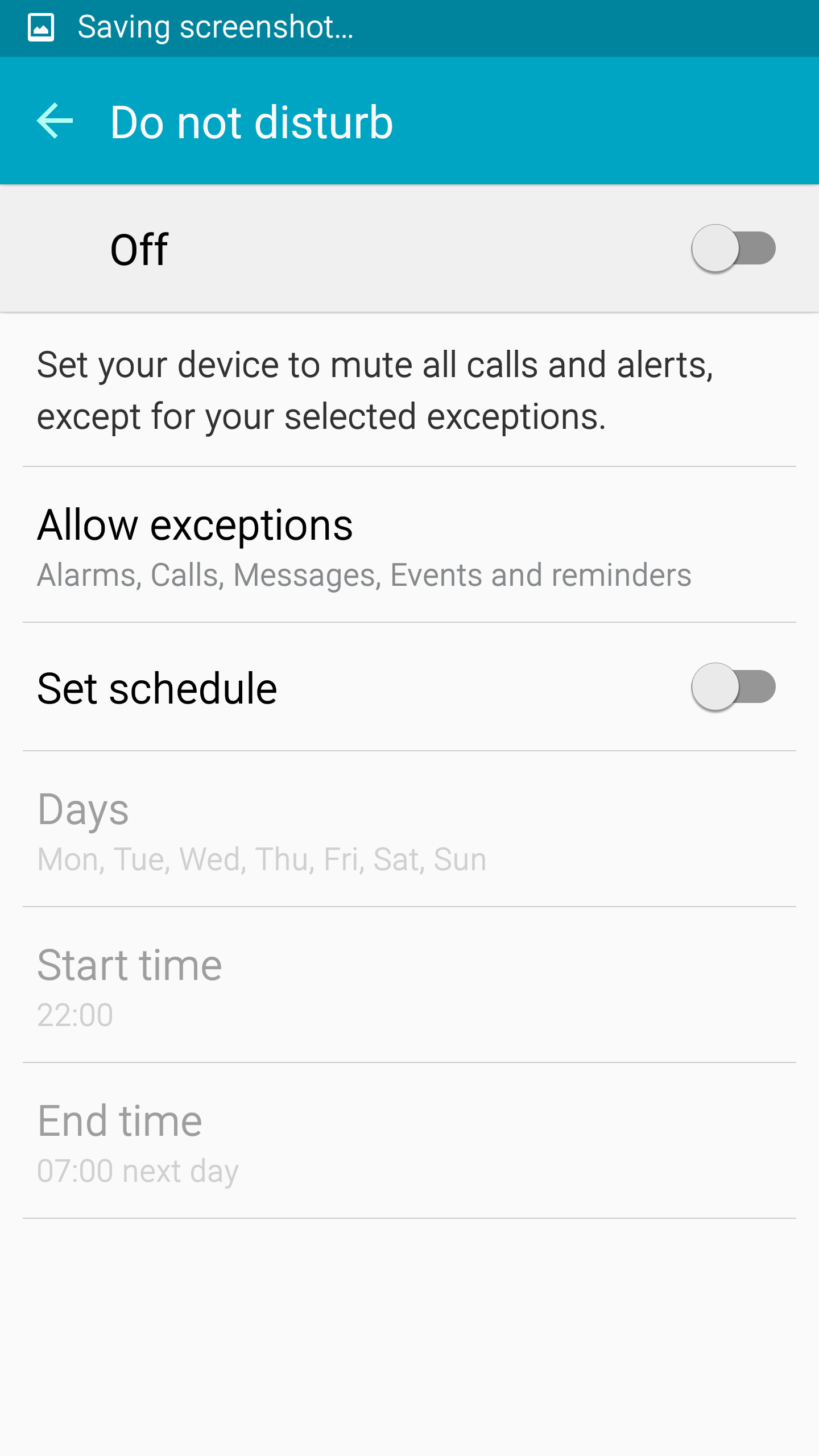Return to Sounds and notifications via back arrow
Screen dimensions: 819x1456
(54, 121)
